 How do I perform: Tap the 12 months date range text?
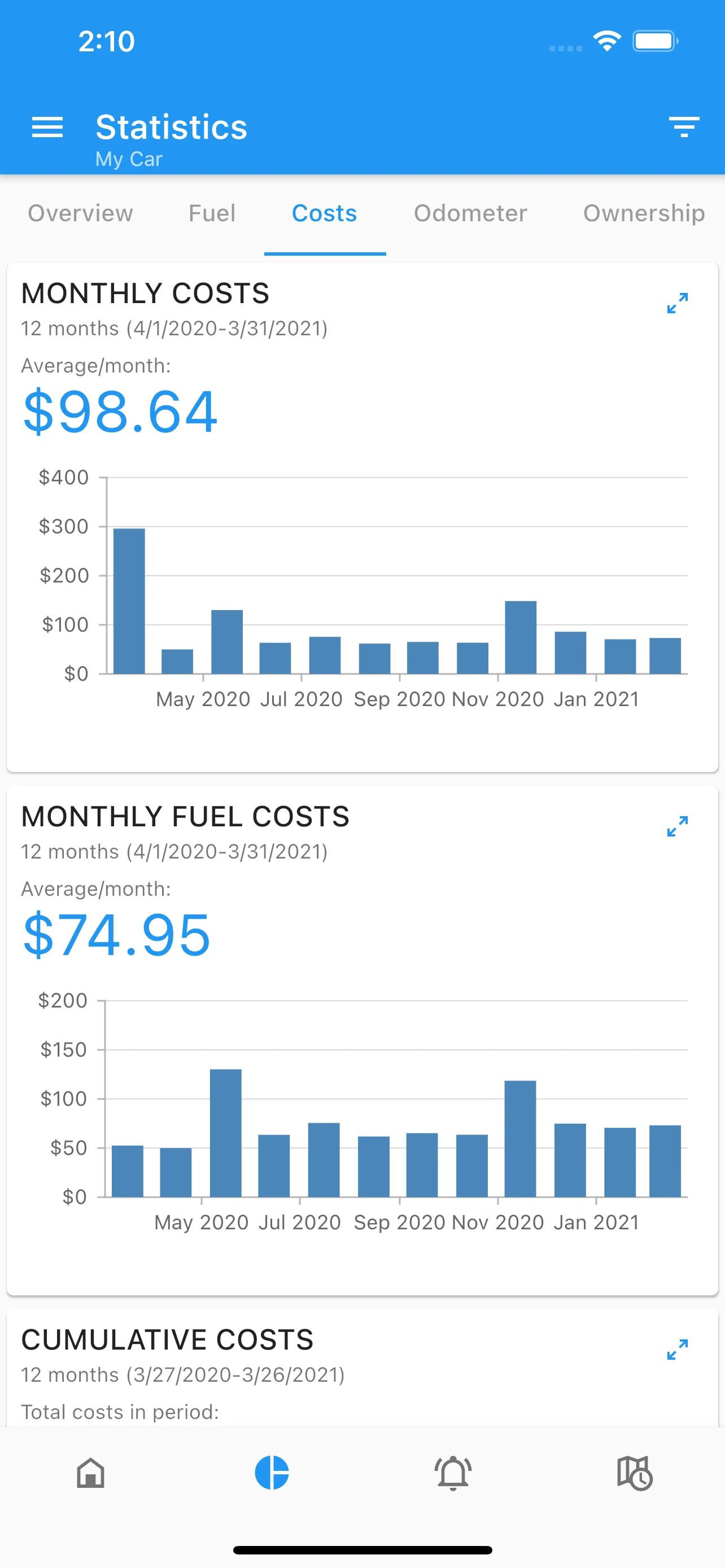[173, 328]
